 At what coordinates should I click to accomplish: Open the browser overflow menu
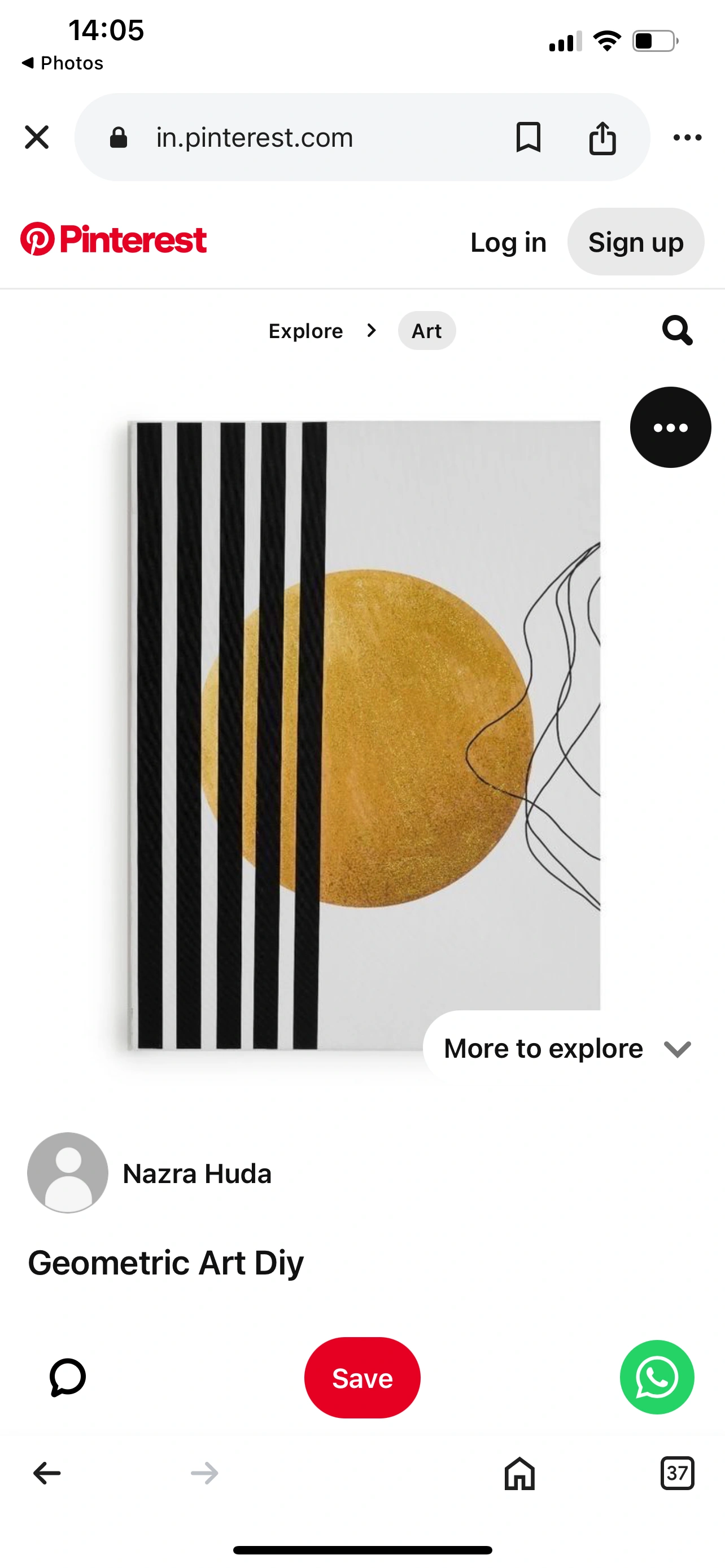coord(687,138)
